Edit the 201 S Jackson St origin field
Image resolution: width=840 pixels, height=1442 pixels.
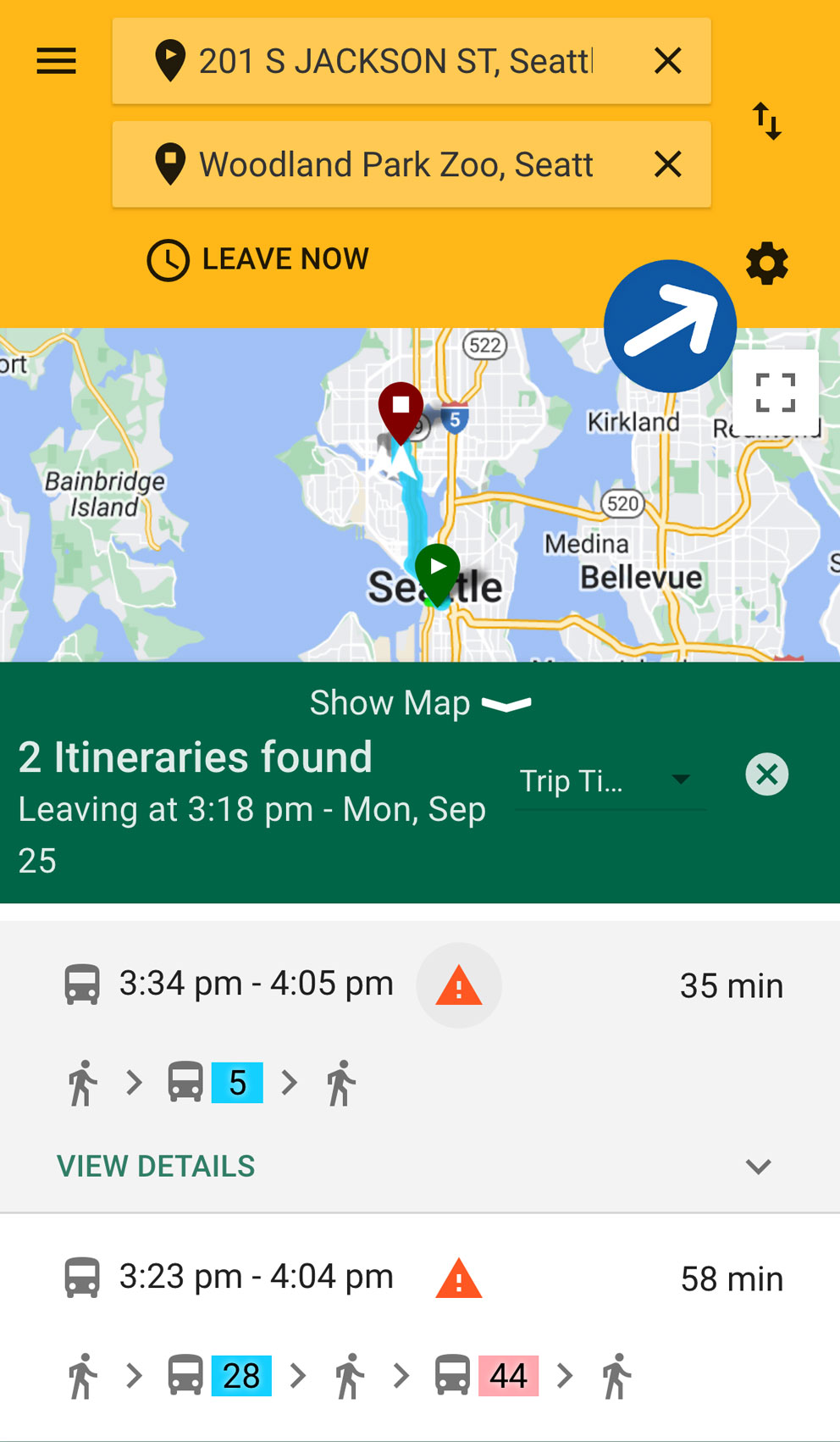(394, 61)
